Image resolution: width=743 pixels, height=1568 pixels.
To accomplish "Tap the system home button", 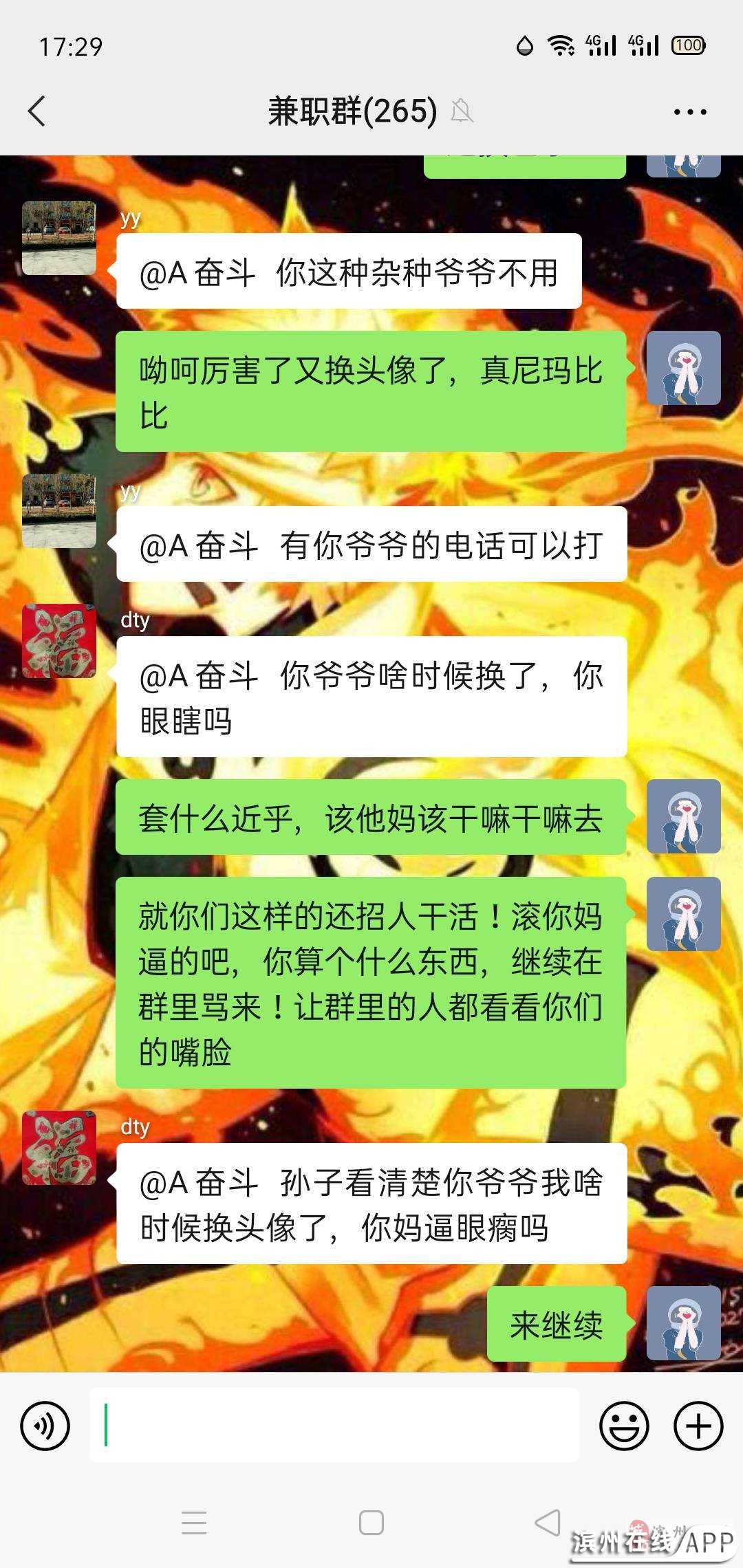I will coord(371,1523).
